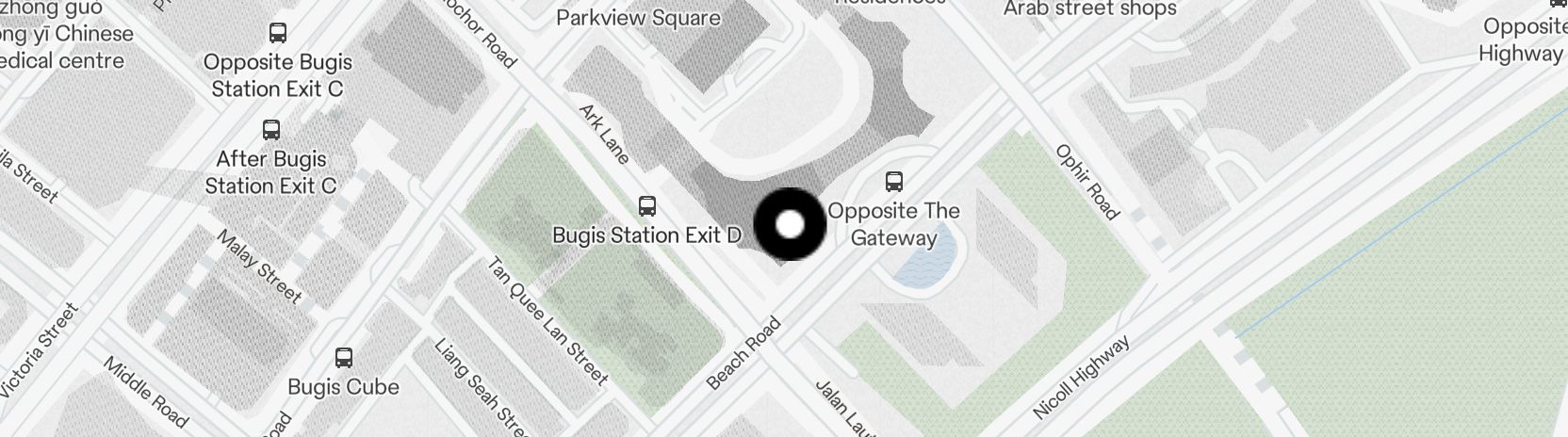1568x437 pixels.
Task: Select the Opposite The Gateway bus stop
Action: click(x=894, y=181)
